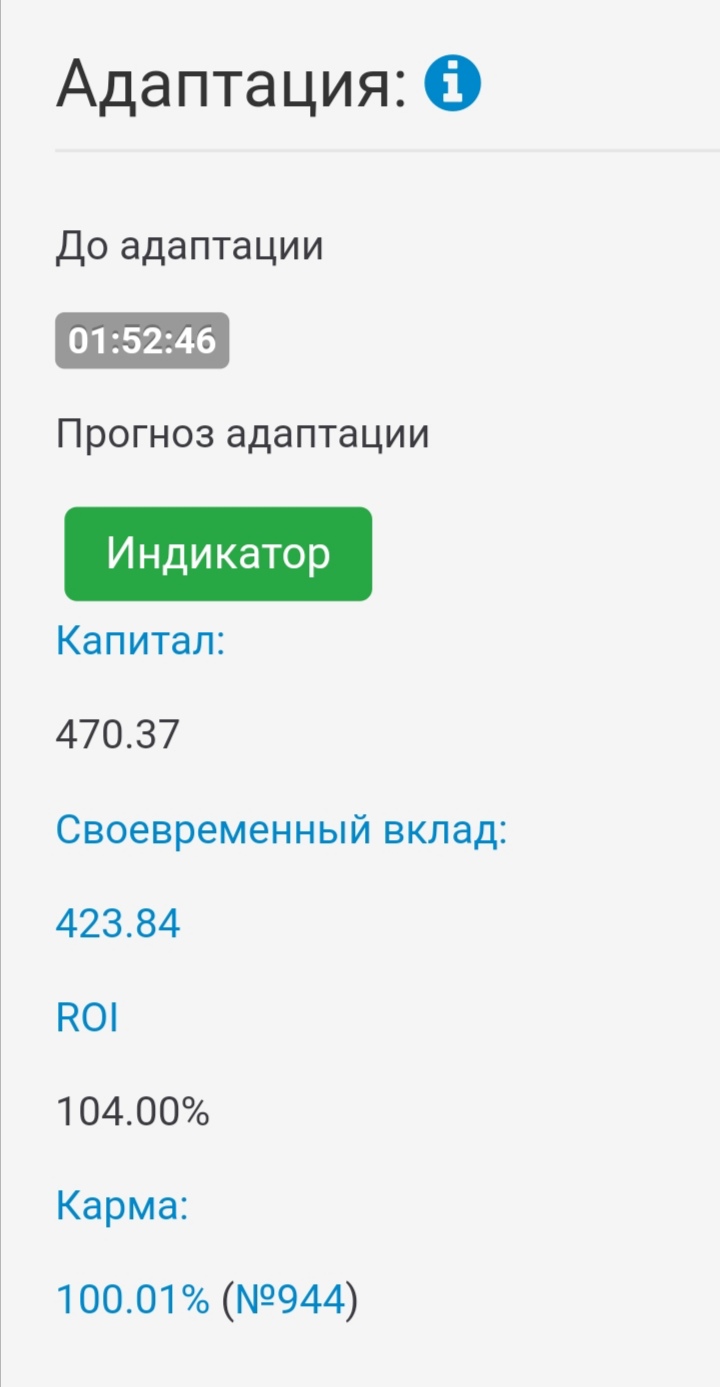Tap the green Индикатор button
Image resolution: width=720 pixels, height=1387 pixels.
(218, 553)
